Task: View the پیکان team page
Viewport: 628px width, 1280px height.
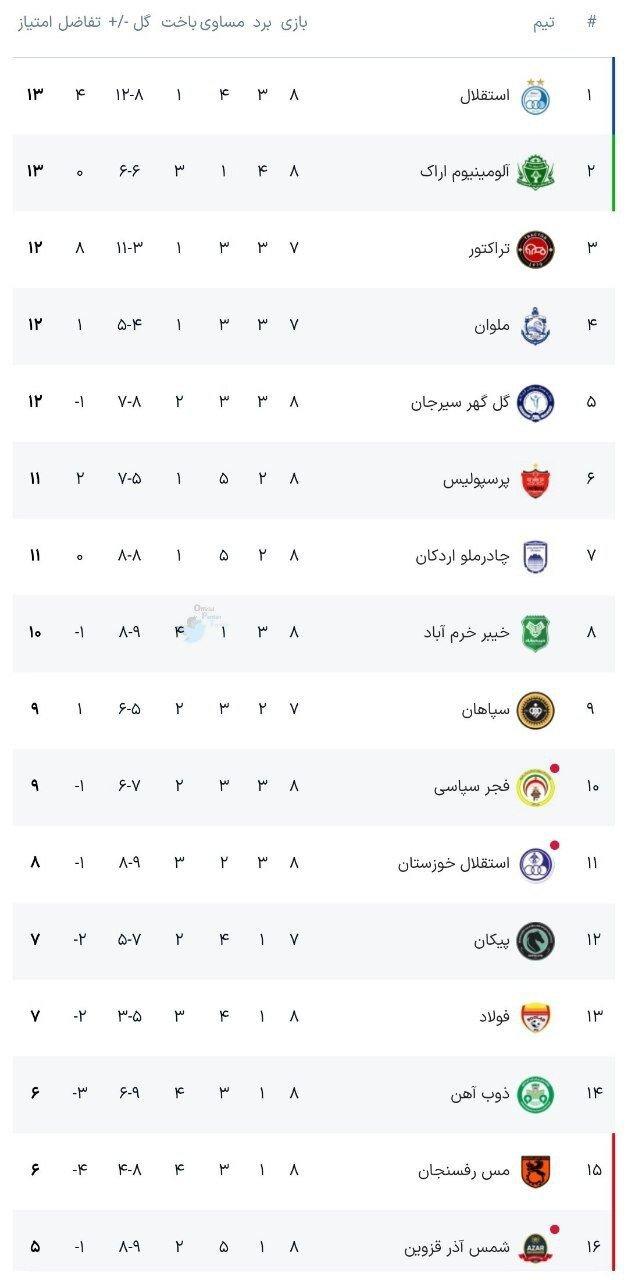Action: click(492, 941)
